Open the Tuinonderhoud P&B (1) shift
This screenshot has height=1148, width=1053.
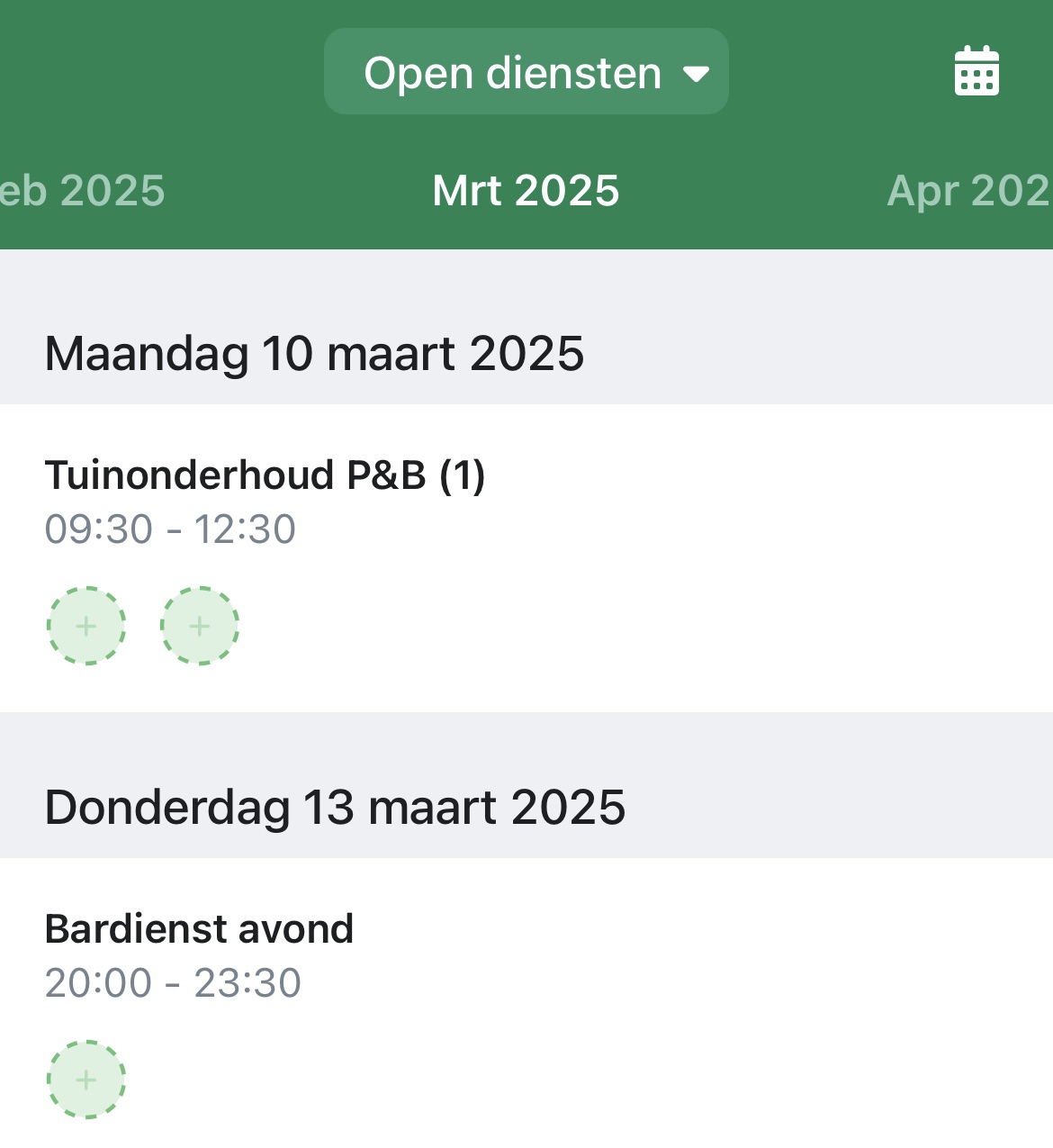(x=265, y=475)
